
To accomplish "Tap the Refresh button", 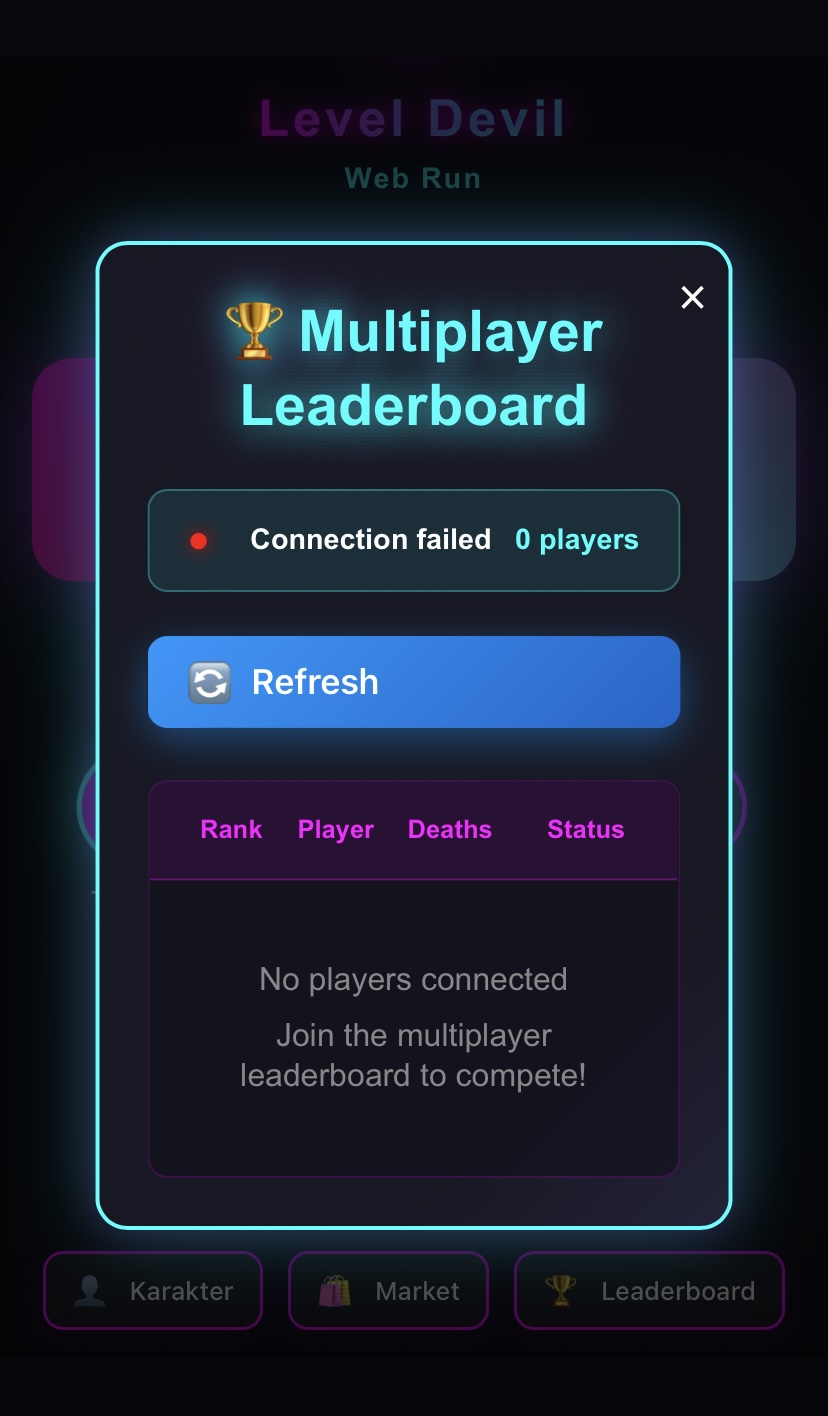I will click(x=414, y=682).
